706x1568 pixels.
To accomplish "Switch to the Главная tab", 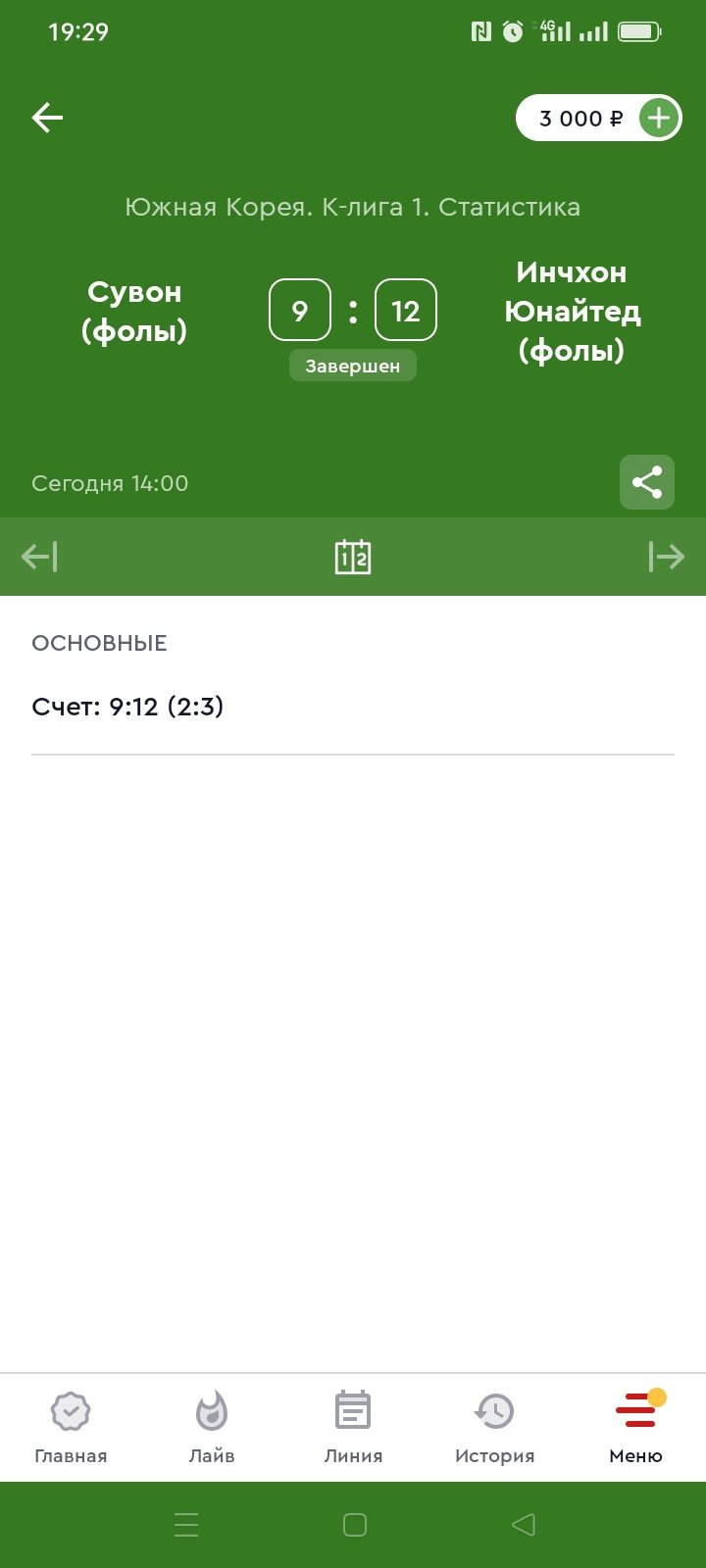I will [71, 1427].
